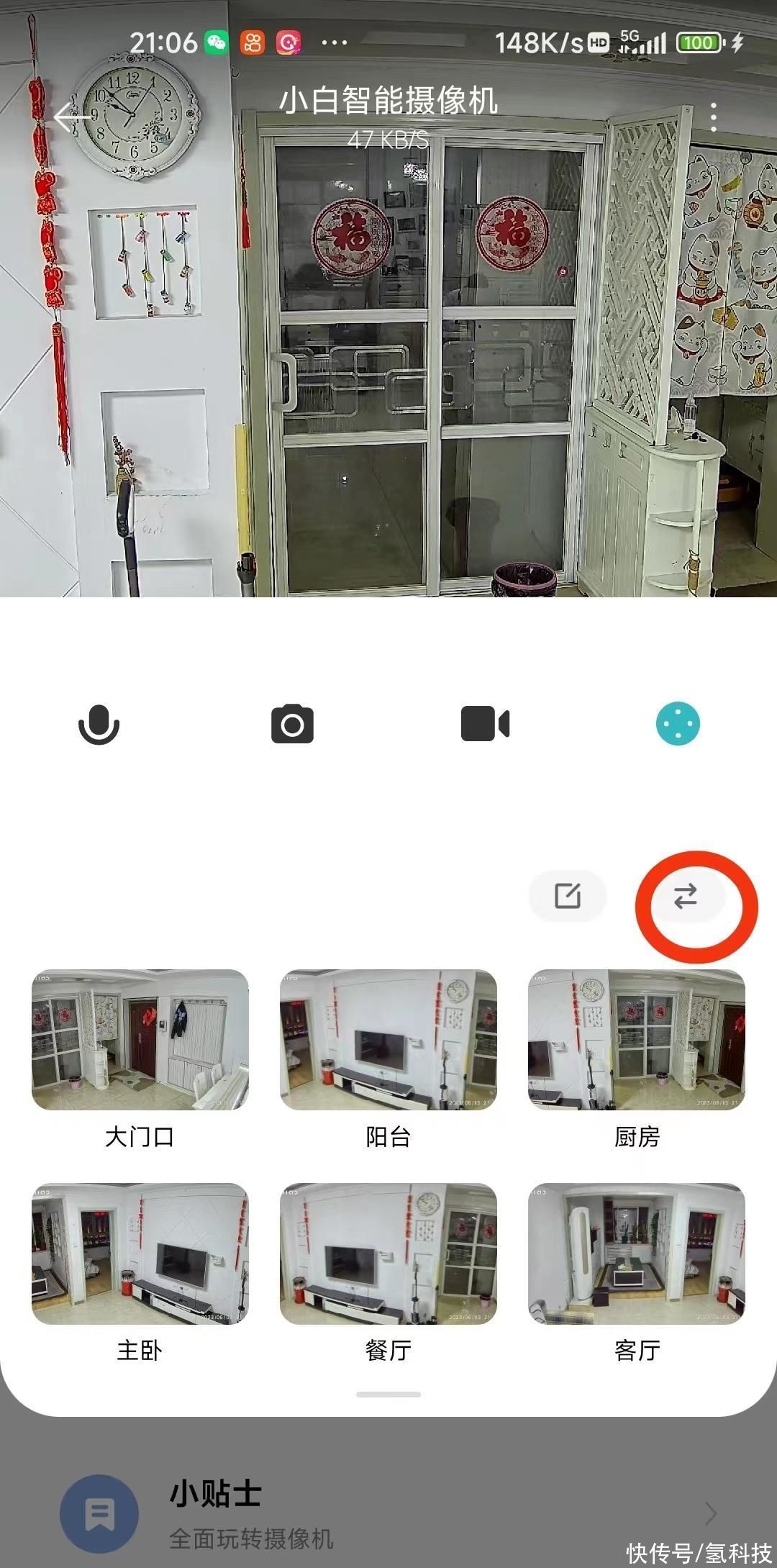Screen dimensions: 777x1568
Task: Select the 餐厅 preset view
Action: 388,1254
